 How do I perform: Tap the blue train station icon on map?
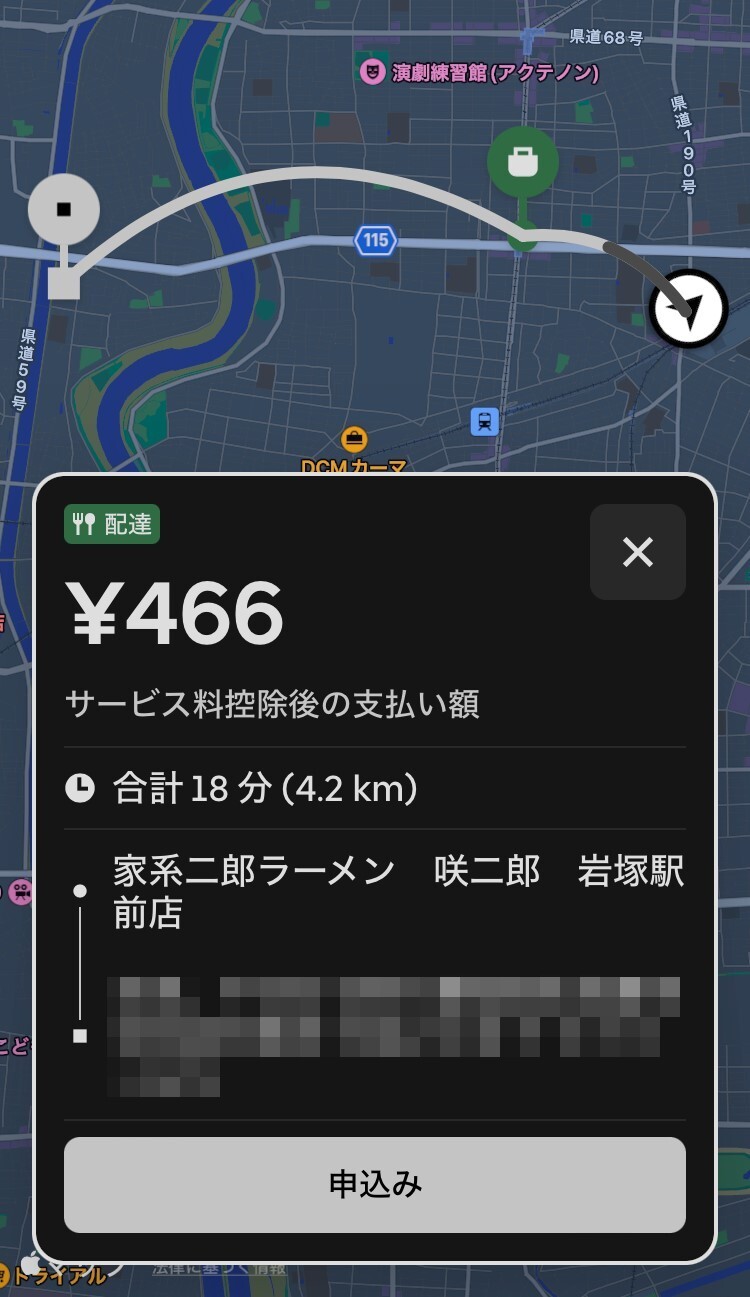pyautogui.click(x=483, y=422)
